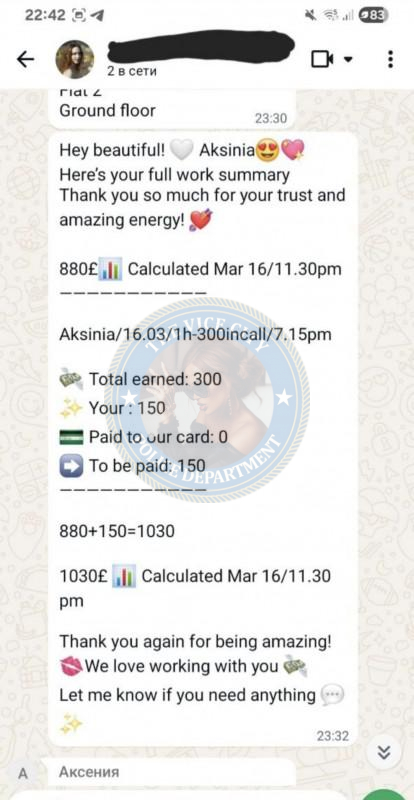Jump to the latest messages

[384, 752]
